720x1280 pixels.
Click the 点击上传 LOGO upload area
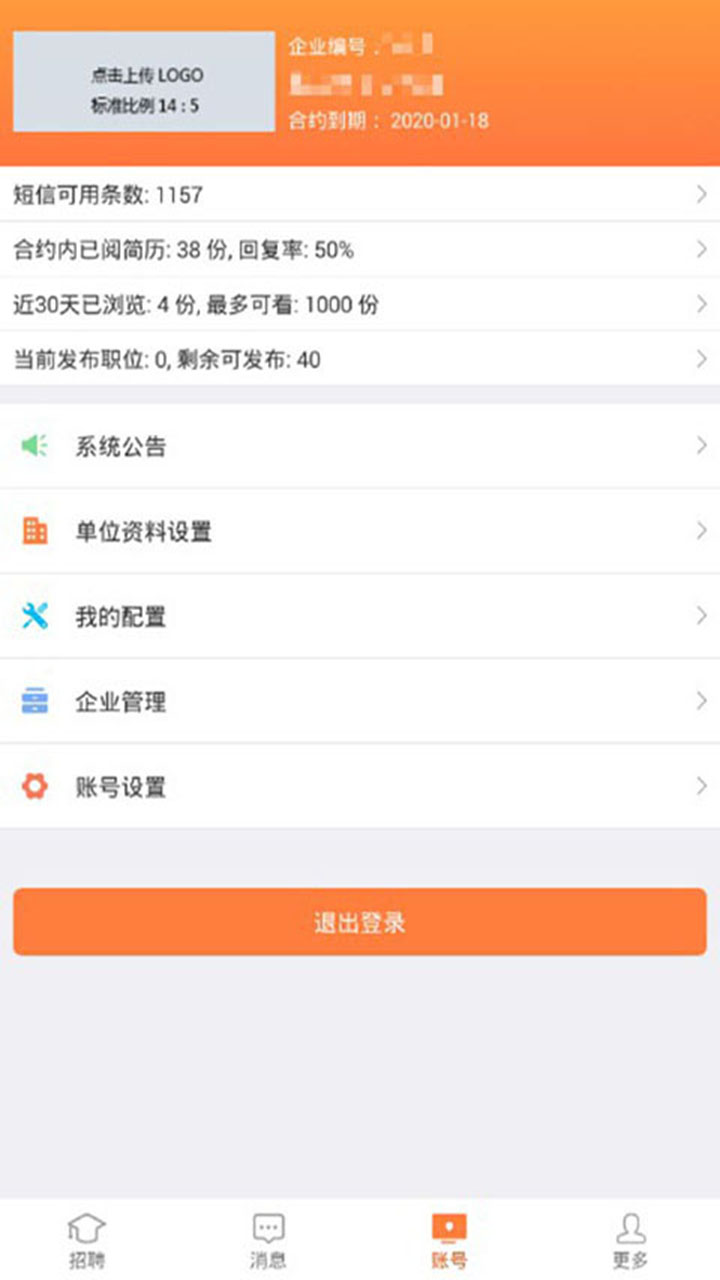click(x=142, y=84)
